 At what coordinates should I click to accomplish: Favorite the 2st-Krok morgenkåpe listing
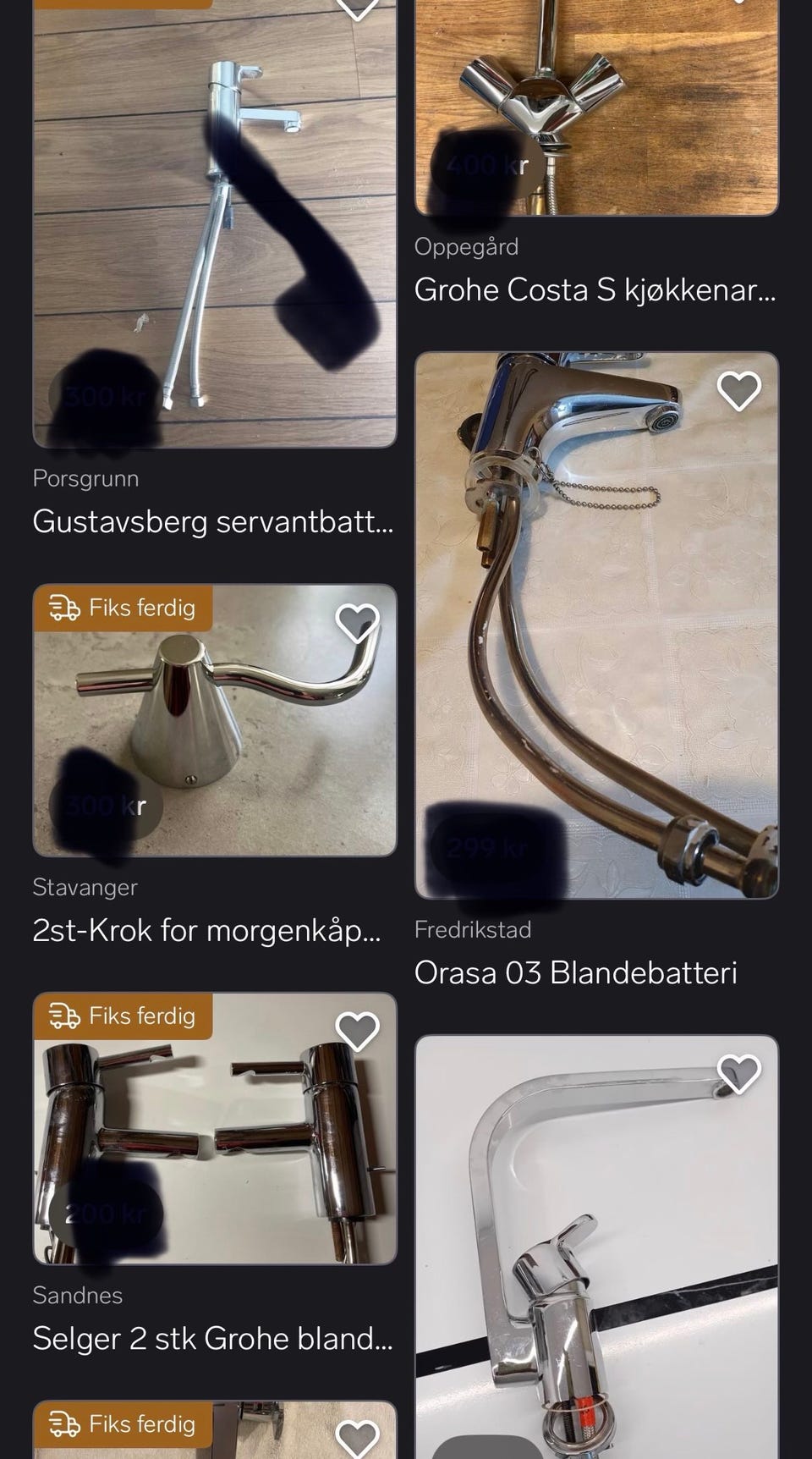click(358, 619)
